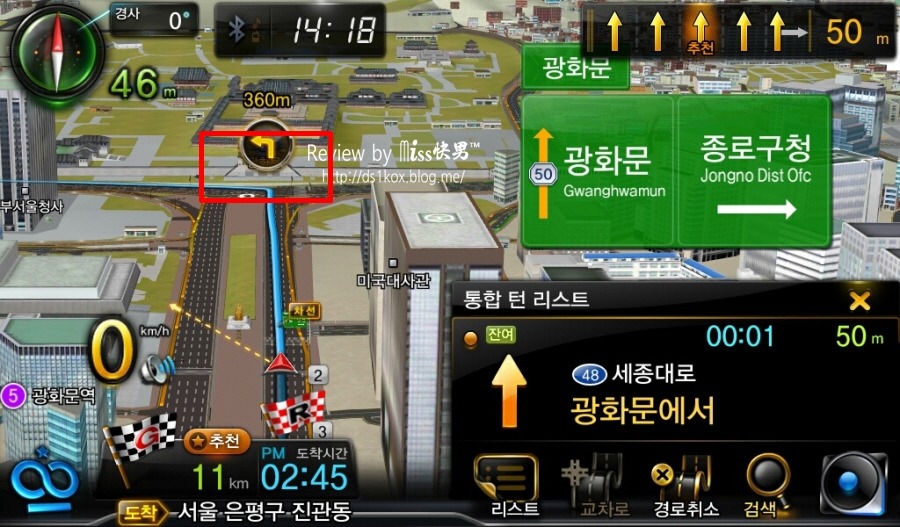Tap the speaker volume icon beside the speed
The height and width of the screenshot is (527, 900).
tap(152, 370)
